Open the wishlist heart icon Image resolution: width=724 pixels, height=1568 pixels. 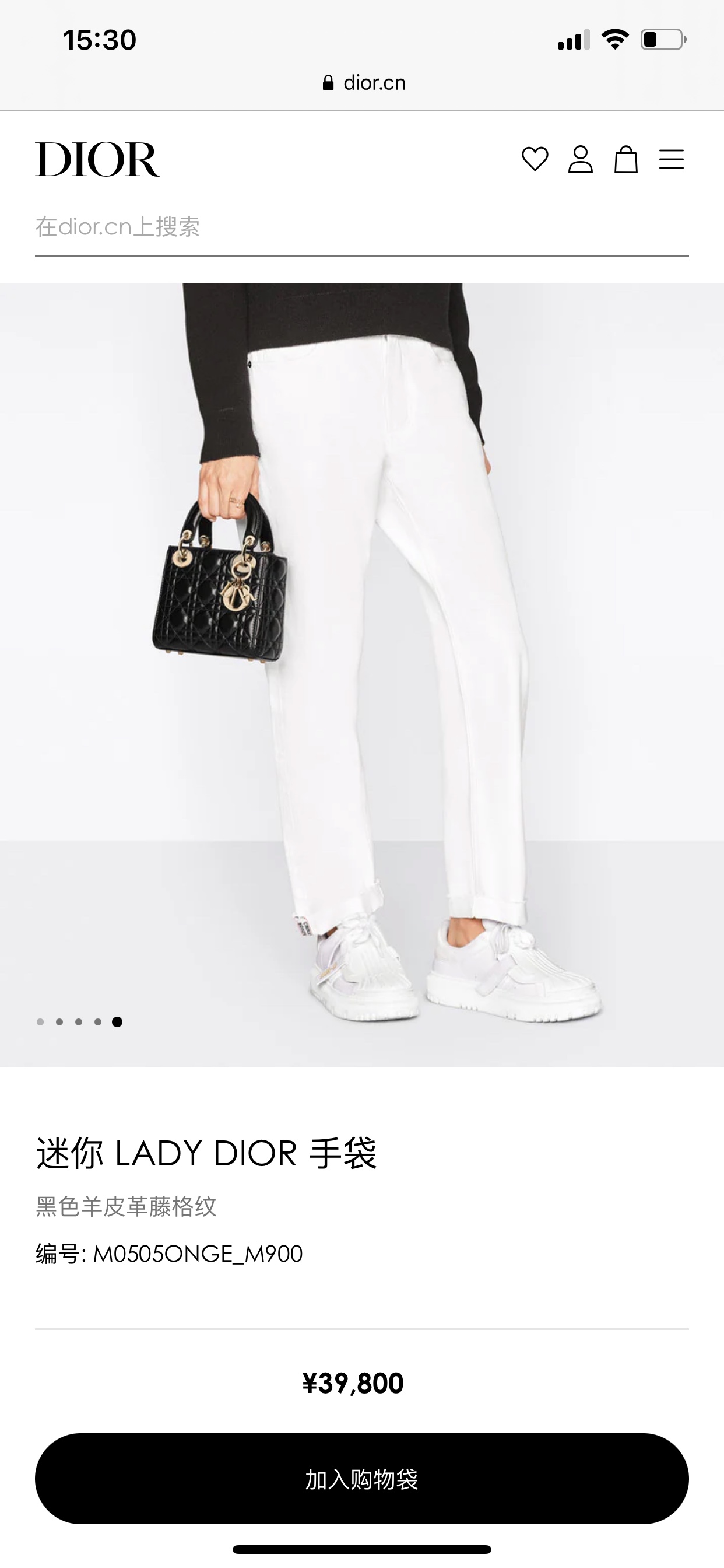pyautogui.click(x=535, y=159)
